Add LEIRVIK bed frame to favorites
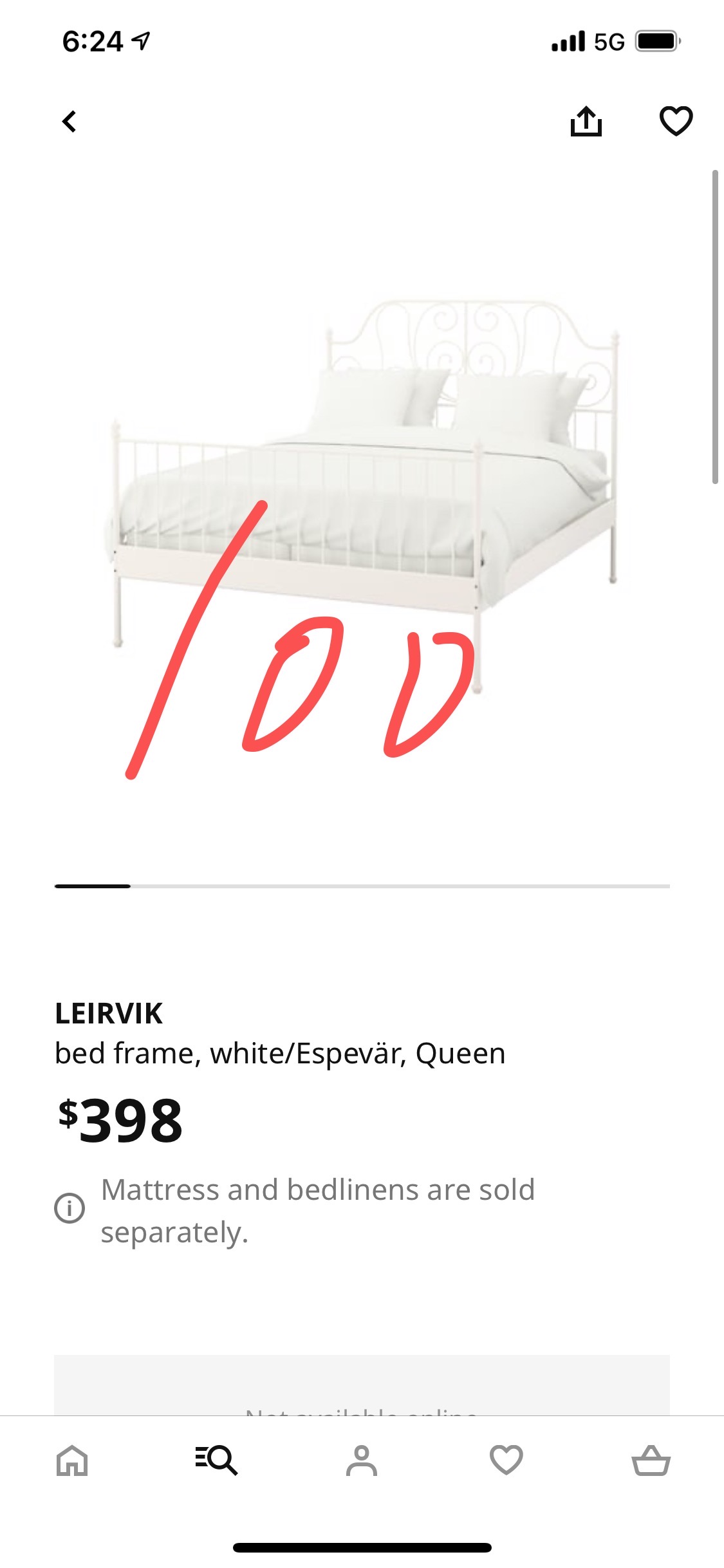 pos(676,121)
